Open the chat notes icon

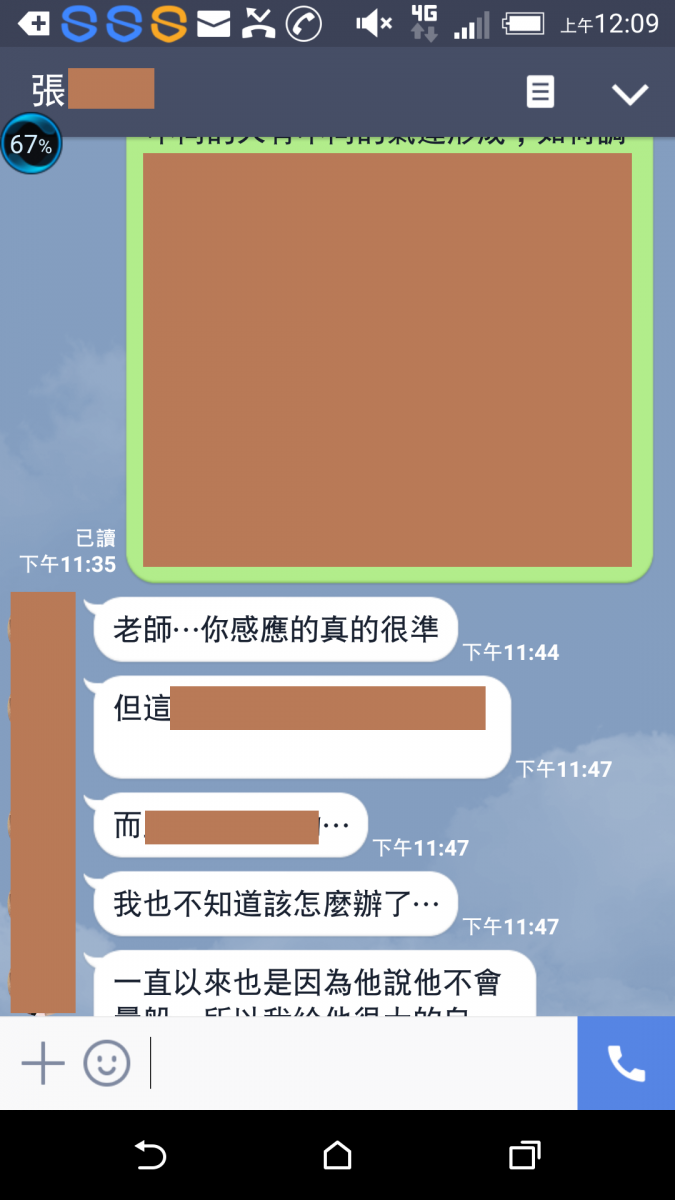[540, 93]
